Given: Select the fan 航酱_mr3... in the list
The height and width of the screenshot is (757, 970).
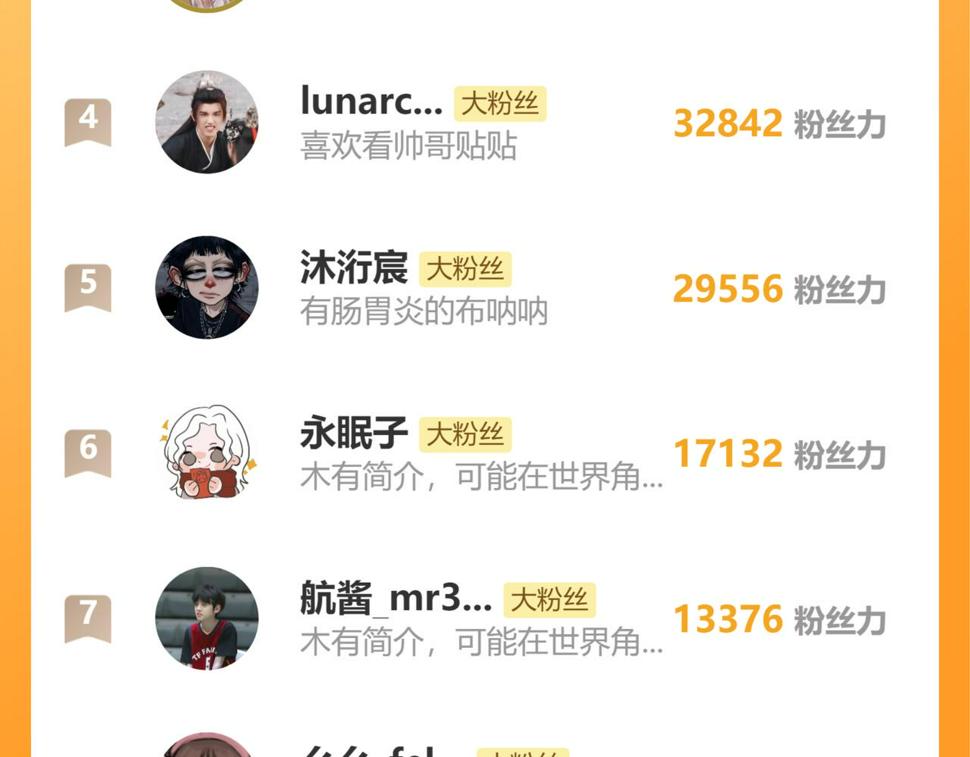Looking at the screenshot, I should click(396, 598).
